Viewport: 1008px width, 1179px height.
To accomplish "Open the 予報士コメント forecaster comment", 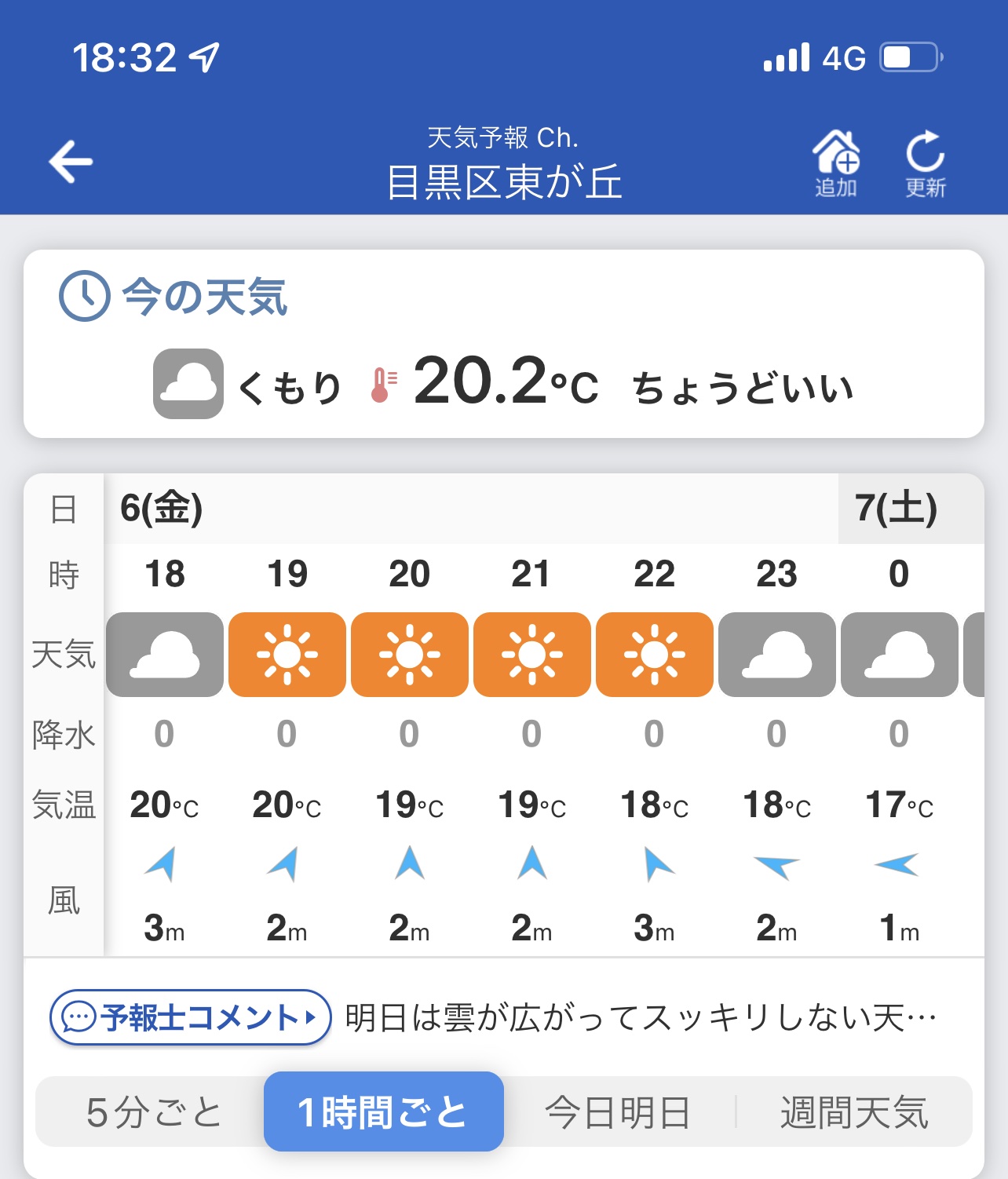I will click(191, 1017).
